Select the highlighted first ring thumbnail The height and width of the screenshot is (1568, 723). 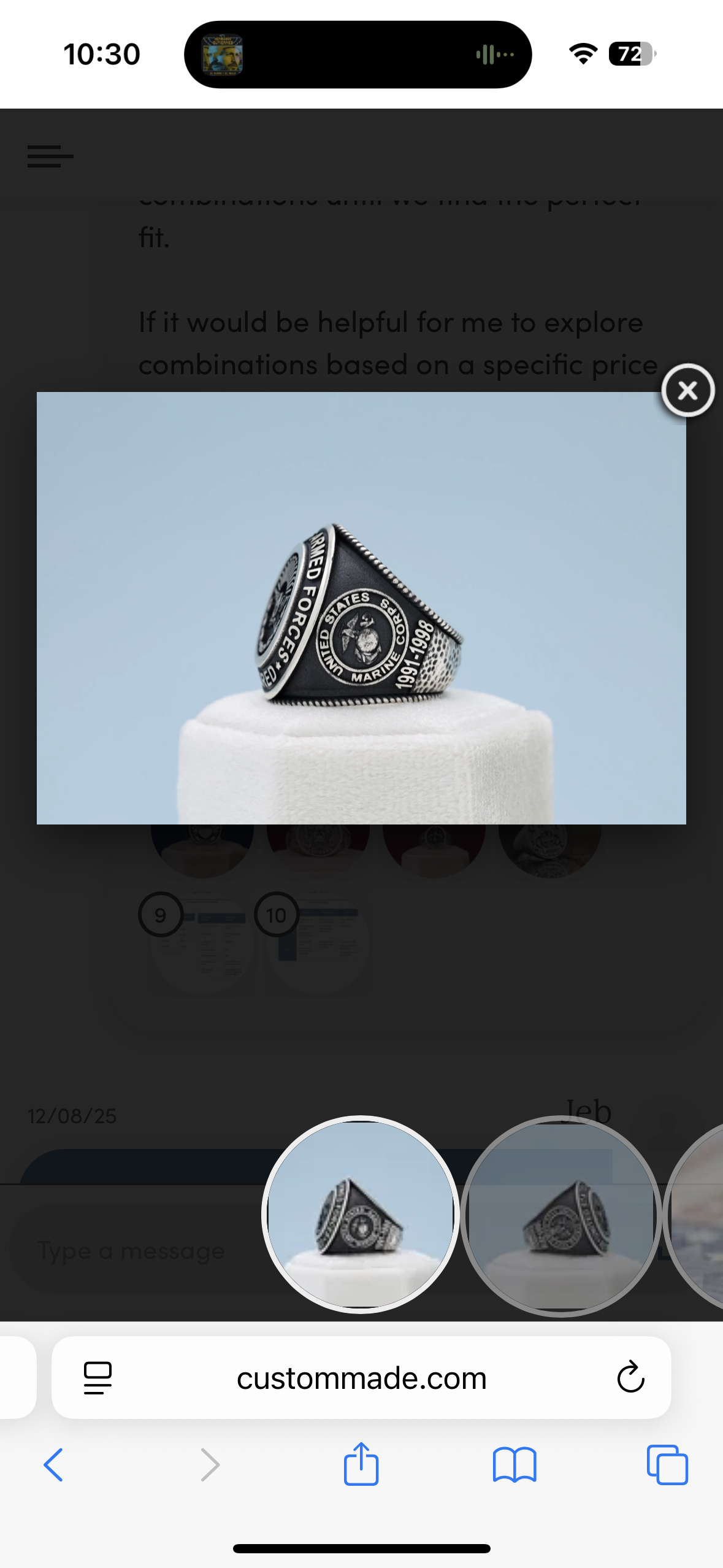(361, 1215)
